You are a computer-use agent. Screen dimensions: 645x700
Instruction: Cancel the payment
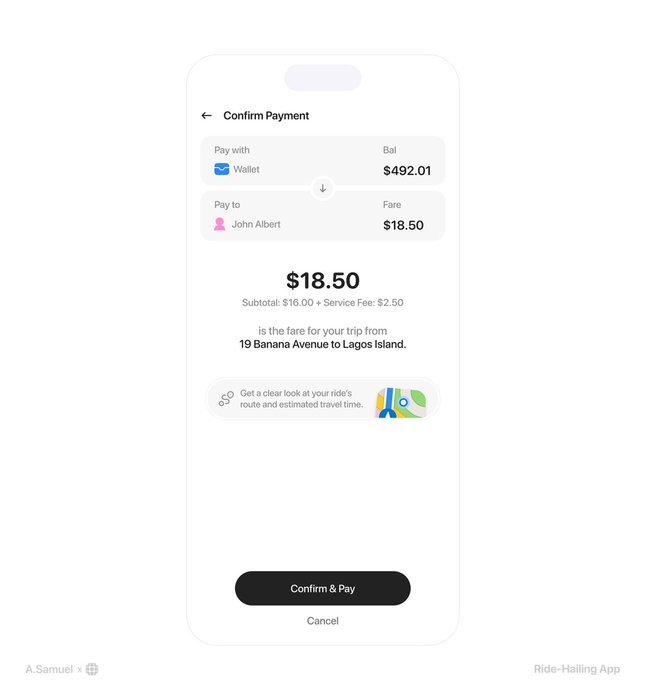[322, 621]
